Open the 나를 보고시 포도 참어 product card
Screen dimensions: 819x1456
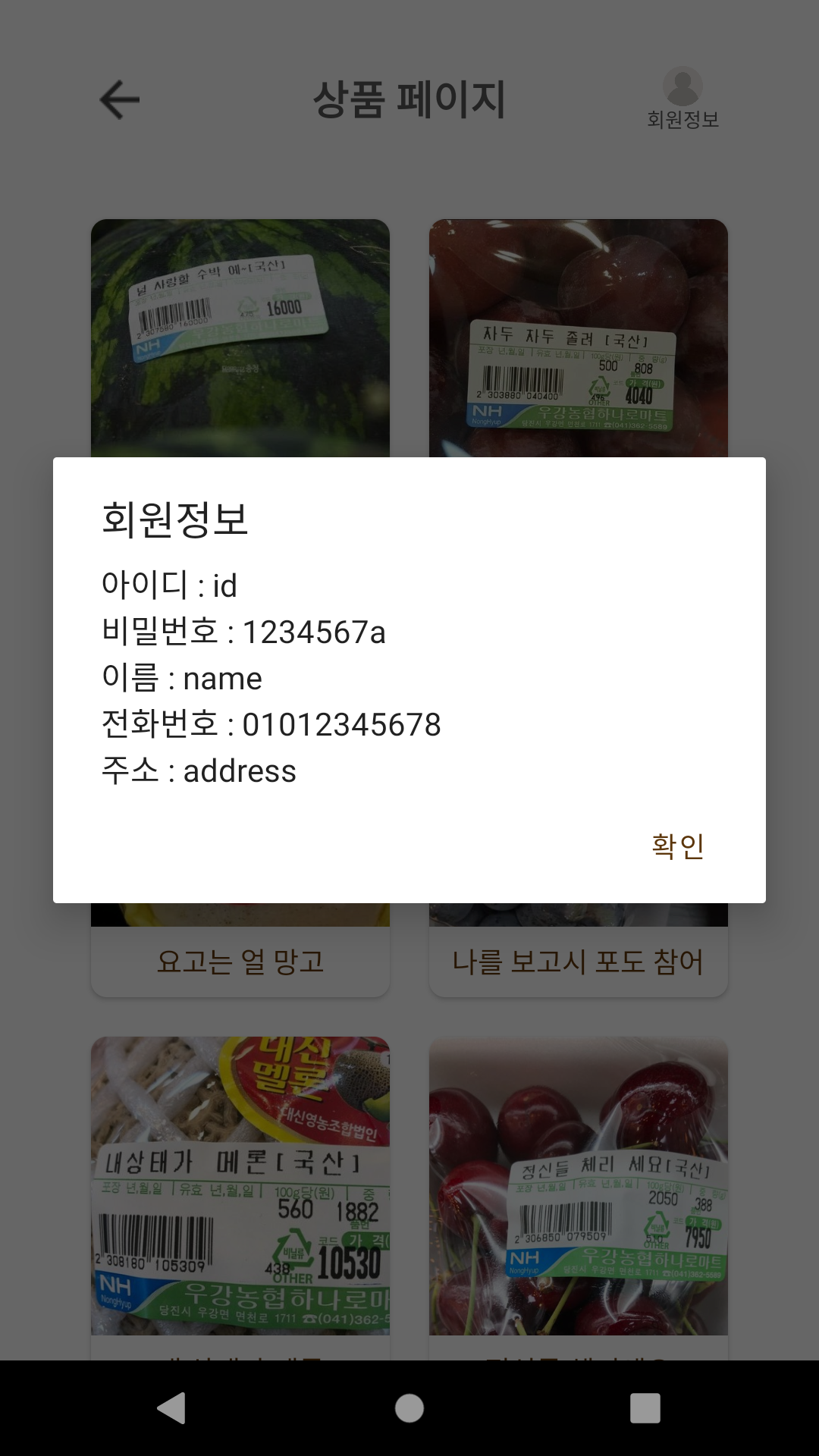(x=579, y=961)
